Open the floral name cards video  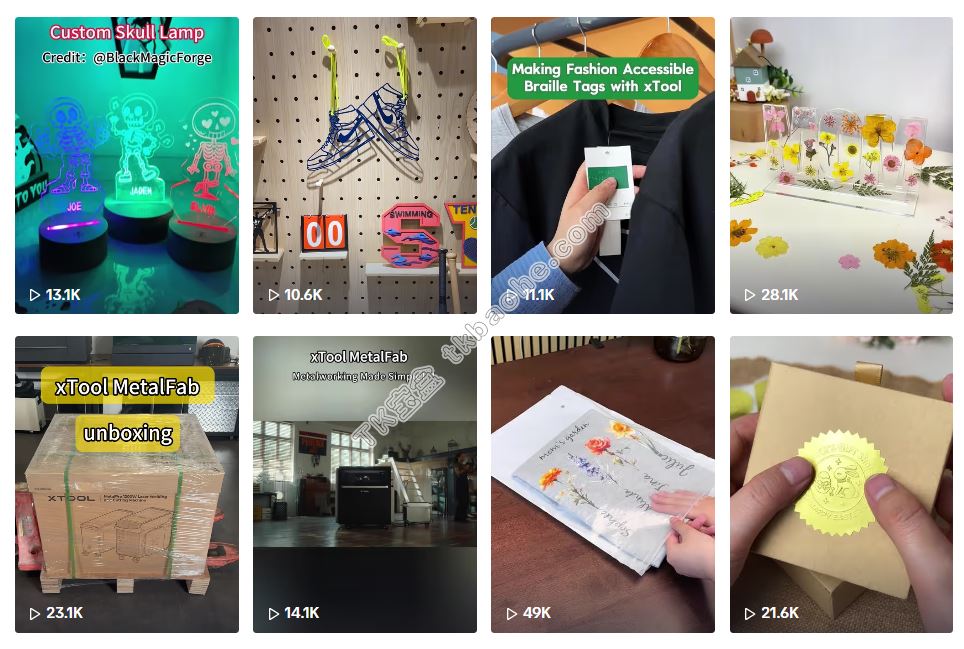pyautogui.click(x=602, y=484)
